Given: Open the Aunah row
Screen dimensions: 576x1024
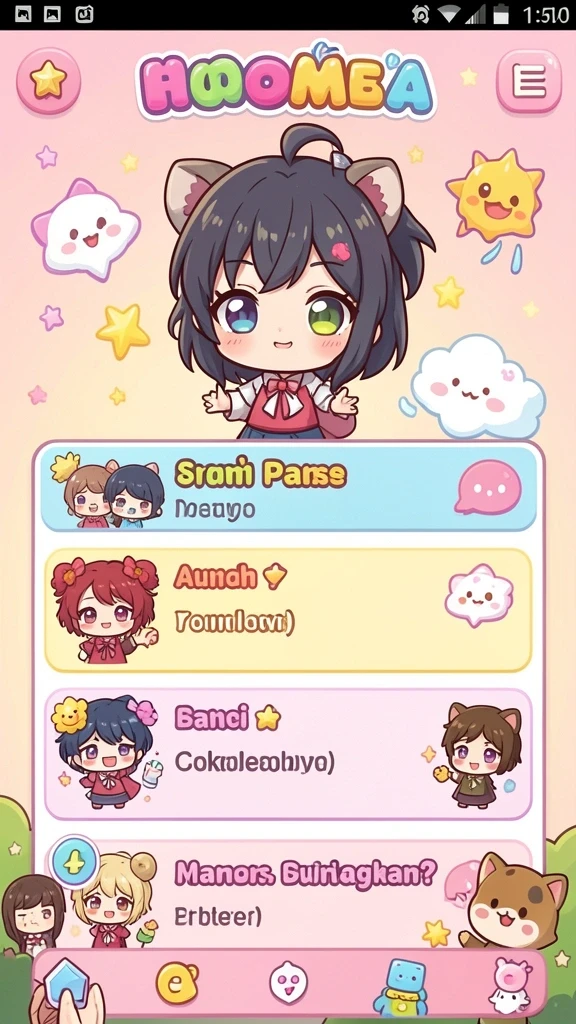Looking at the screenshot, I should tap(289, 611).
